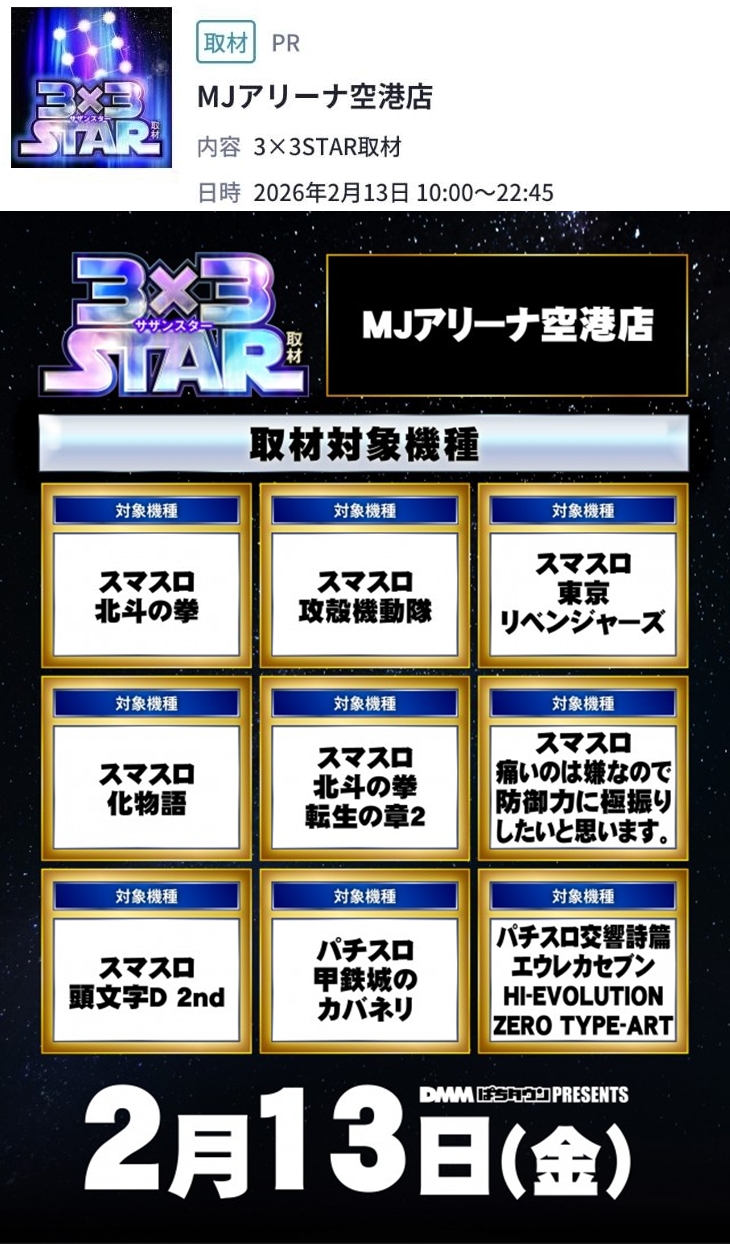Image resolution: width=730 pixels, height=1244 pixels.
Task: View the full event poster image
Action: pos(365,727)
